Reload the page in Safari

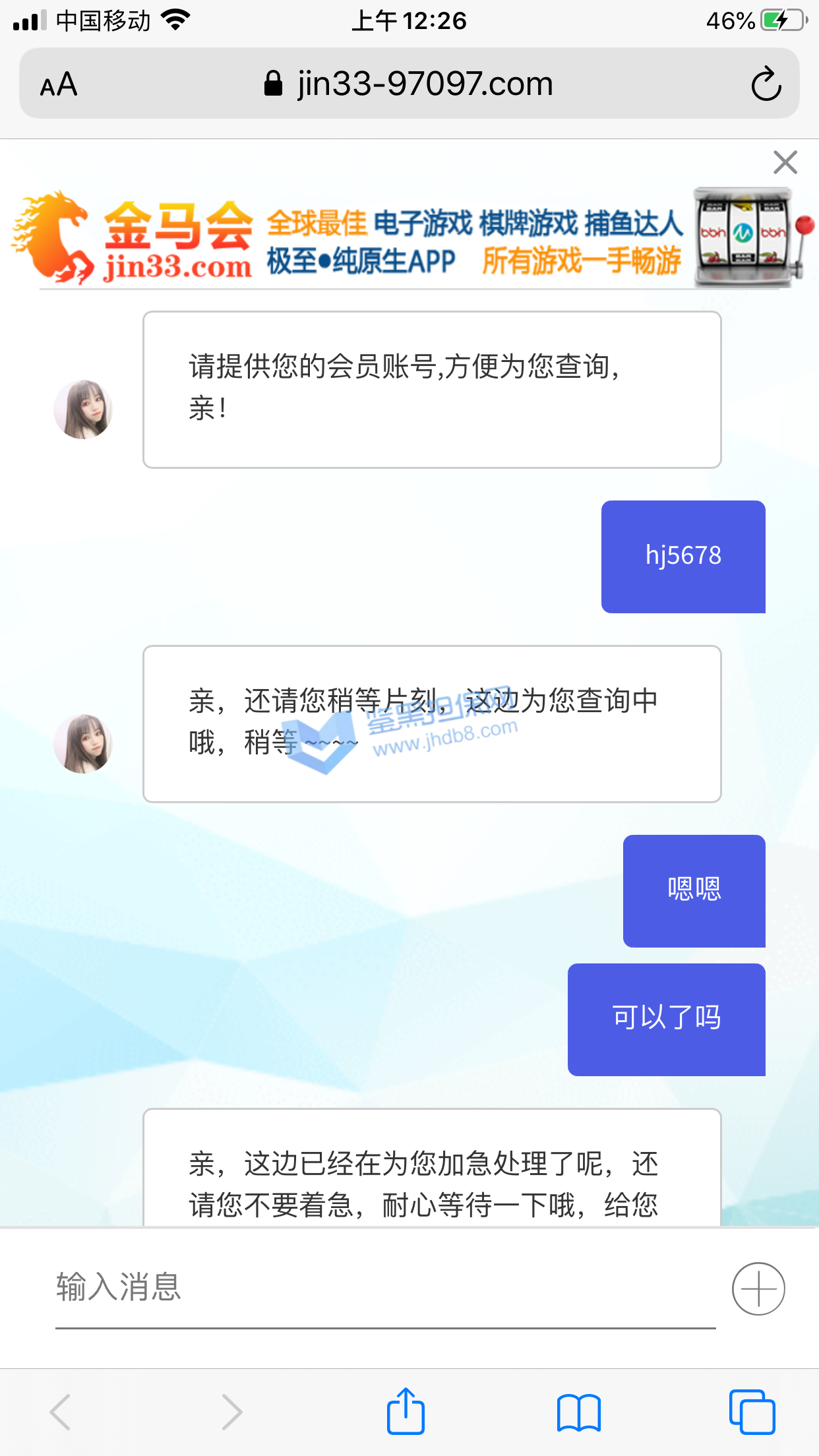(766, 84)
